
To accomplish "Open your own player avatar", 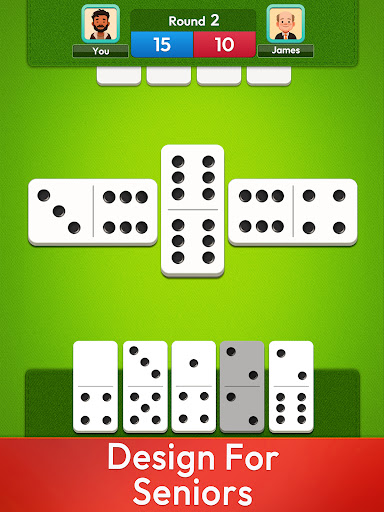I will (100, 24).
